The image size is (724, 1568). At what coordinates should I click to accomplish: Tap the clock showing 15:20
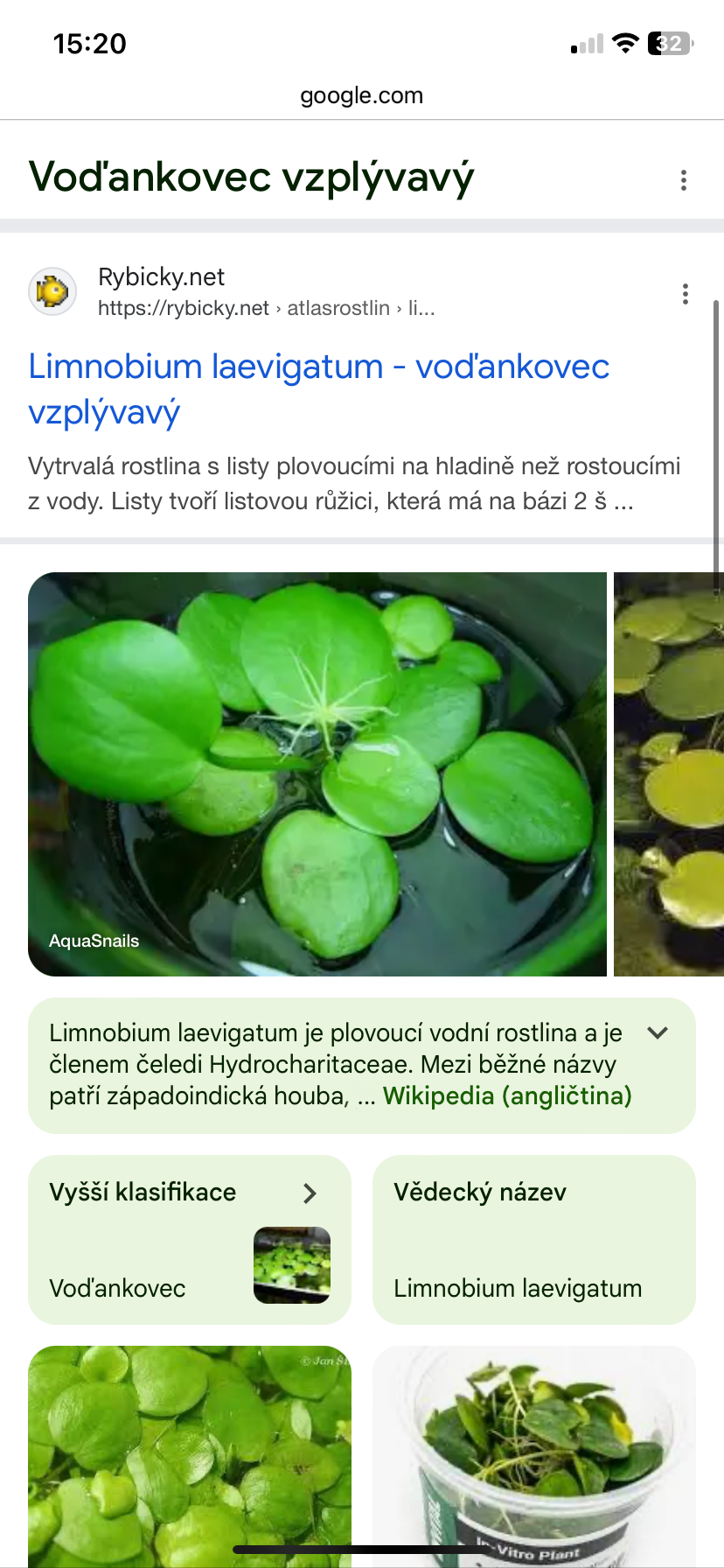(89, 43)
